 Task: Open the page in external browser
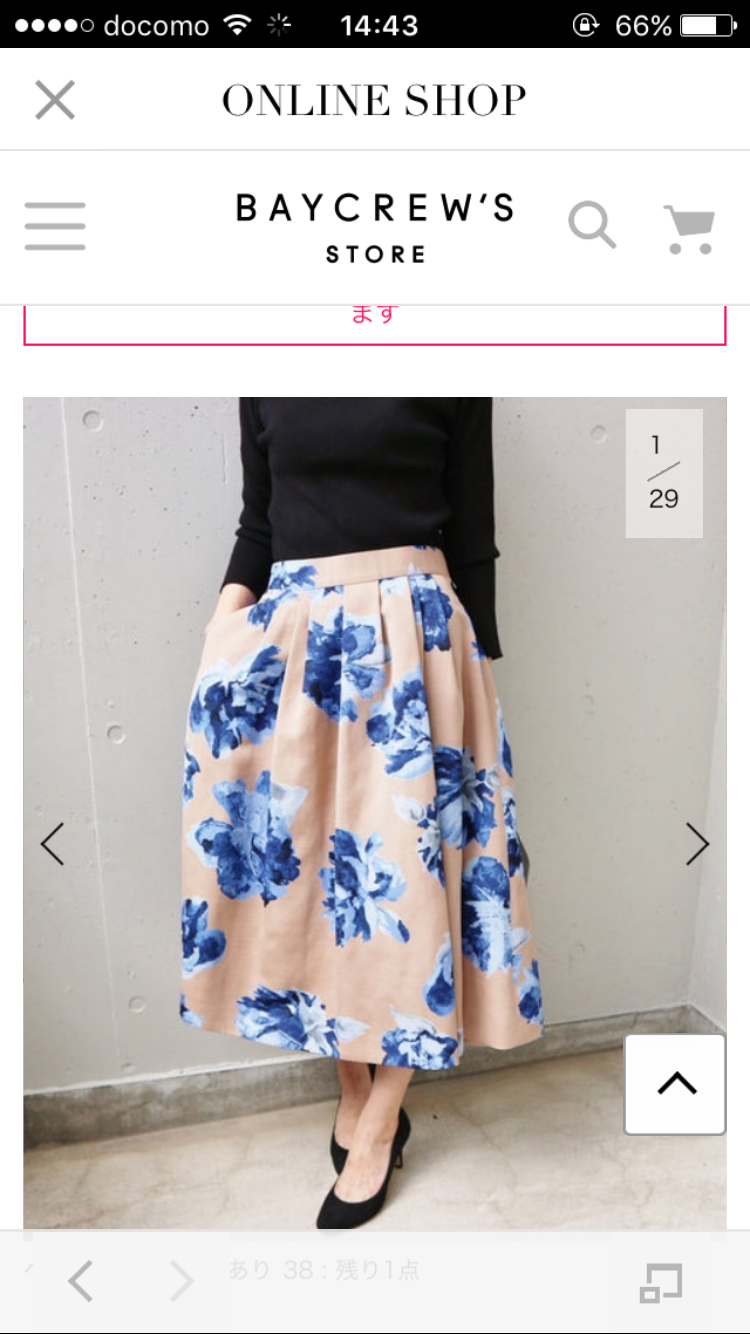(660, 1282)
